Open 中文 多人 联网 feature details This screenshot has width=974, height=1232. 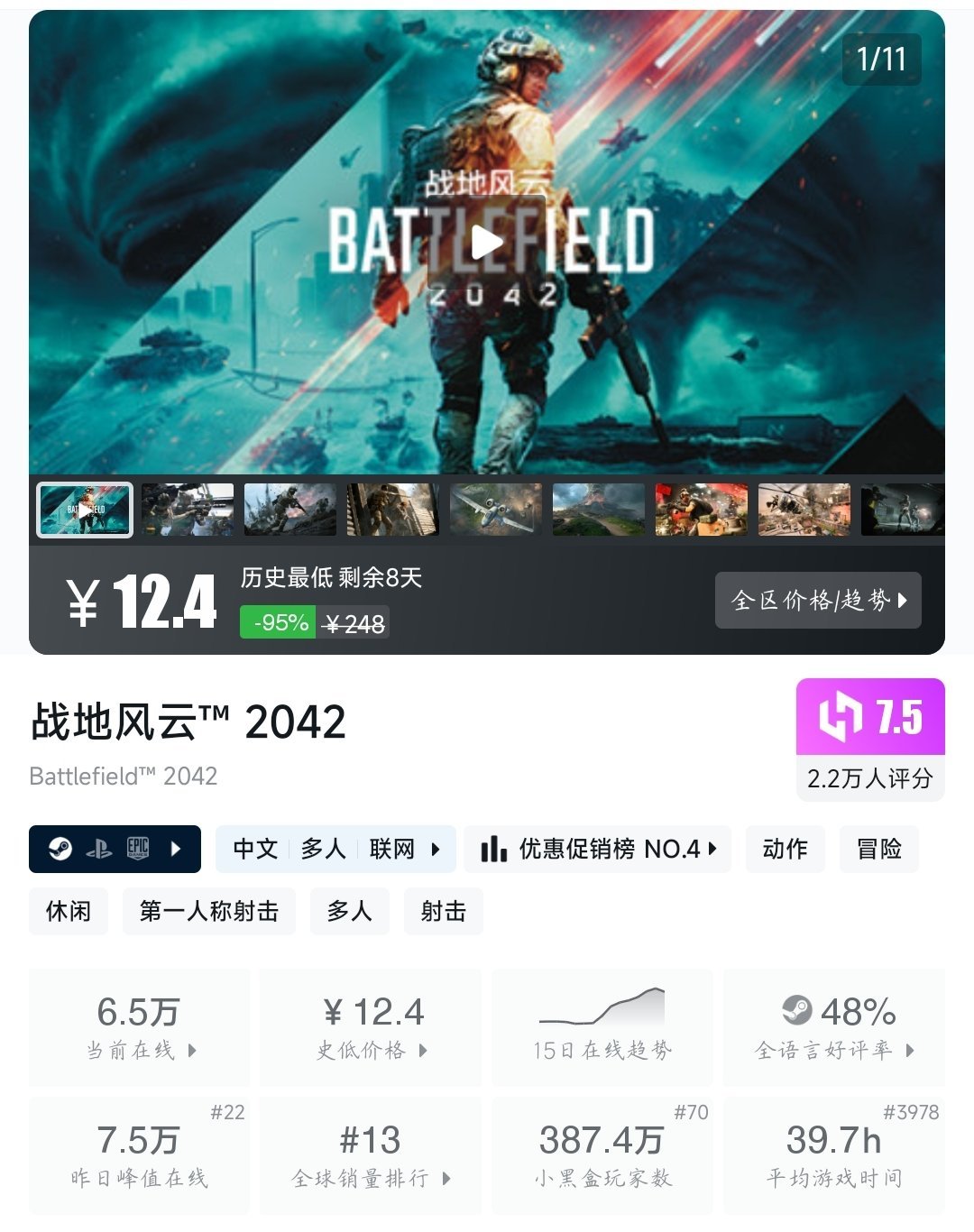coord(335,849)
